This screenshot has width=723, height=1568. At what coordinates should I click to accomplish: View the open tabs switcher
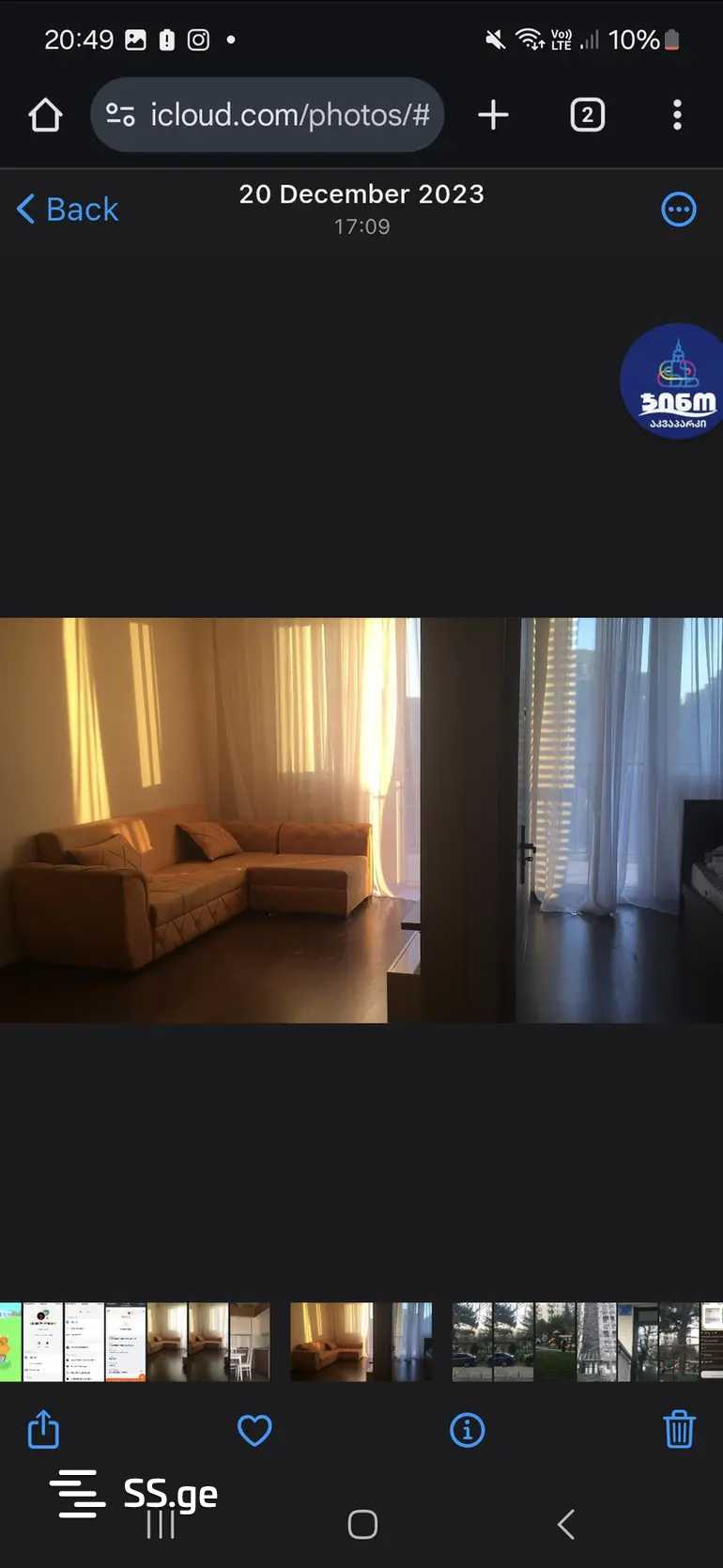587,116
